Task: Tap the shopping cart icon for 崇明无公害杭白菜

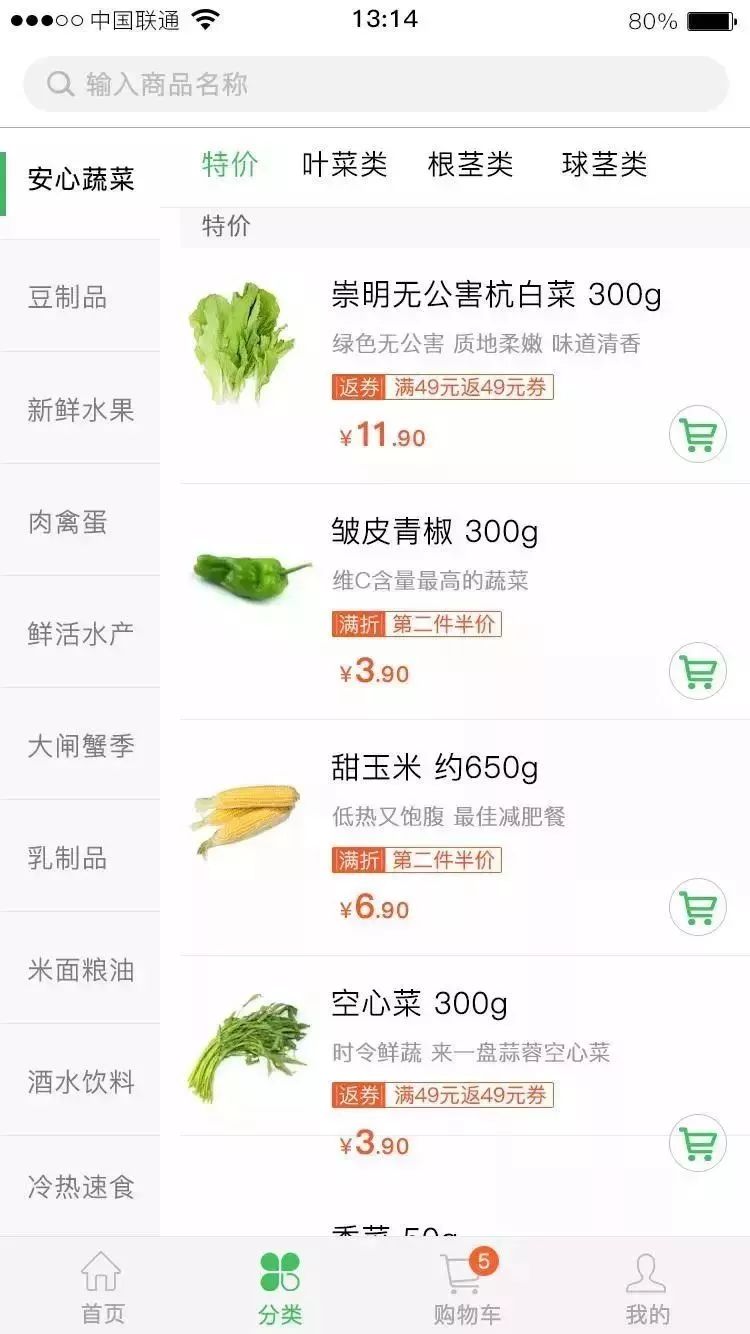Action: tap(697, 435)
